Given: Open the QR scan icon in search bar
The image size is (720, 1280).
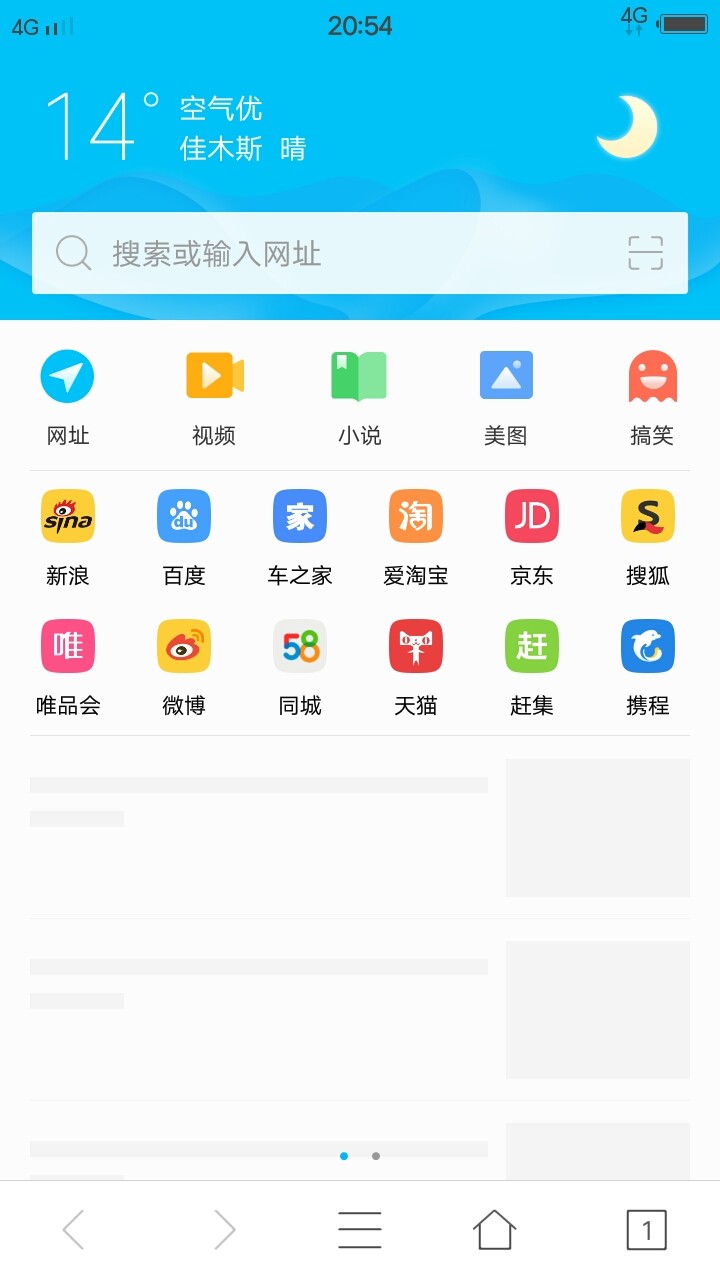Looking at the screenshot, I should tap(645, 253).
